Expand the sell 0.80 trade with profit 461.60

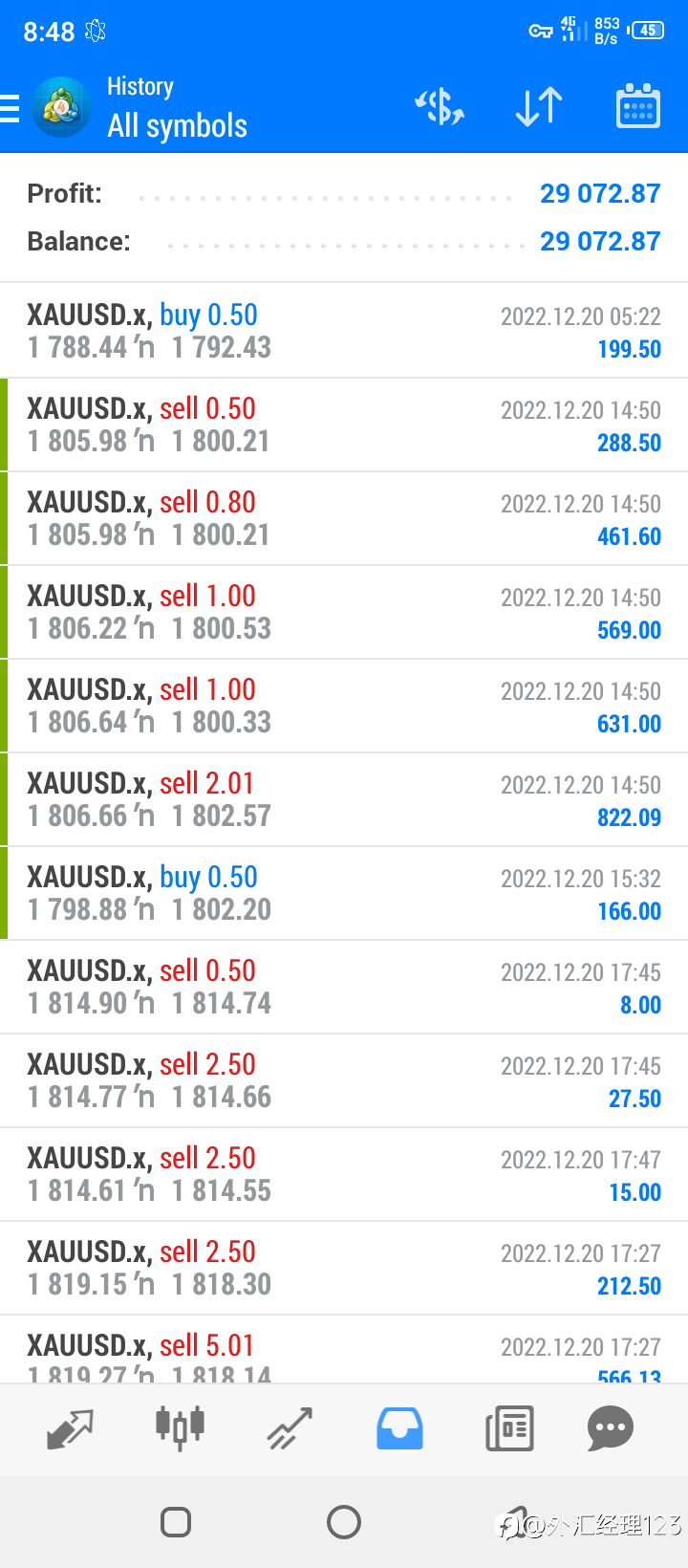coord(344,518)
